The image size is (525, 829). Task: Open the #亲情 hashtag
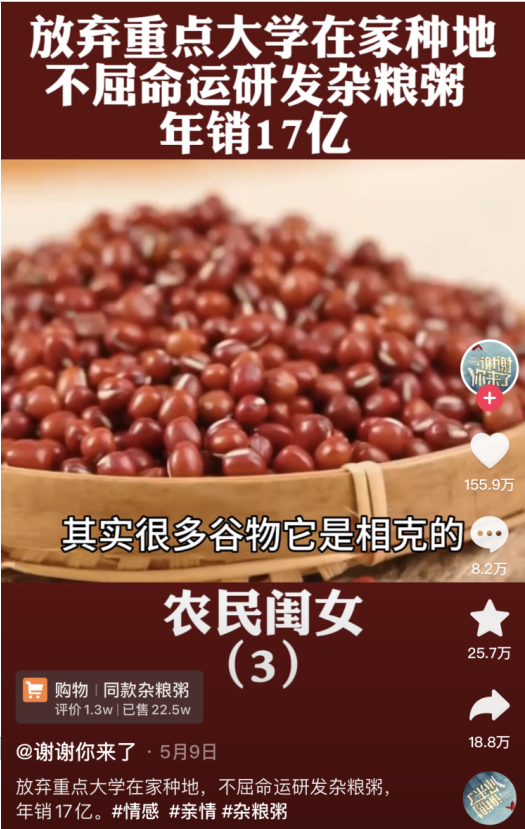(192, 810)
